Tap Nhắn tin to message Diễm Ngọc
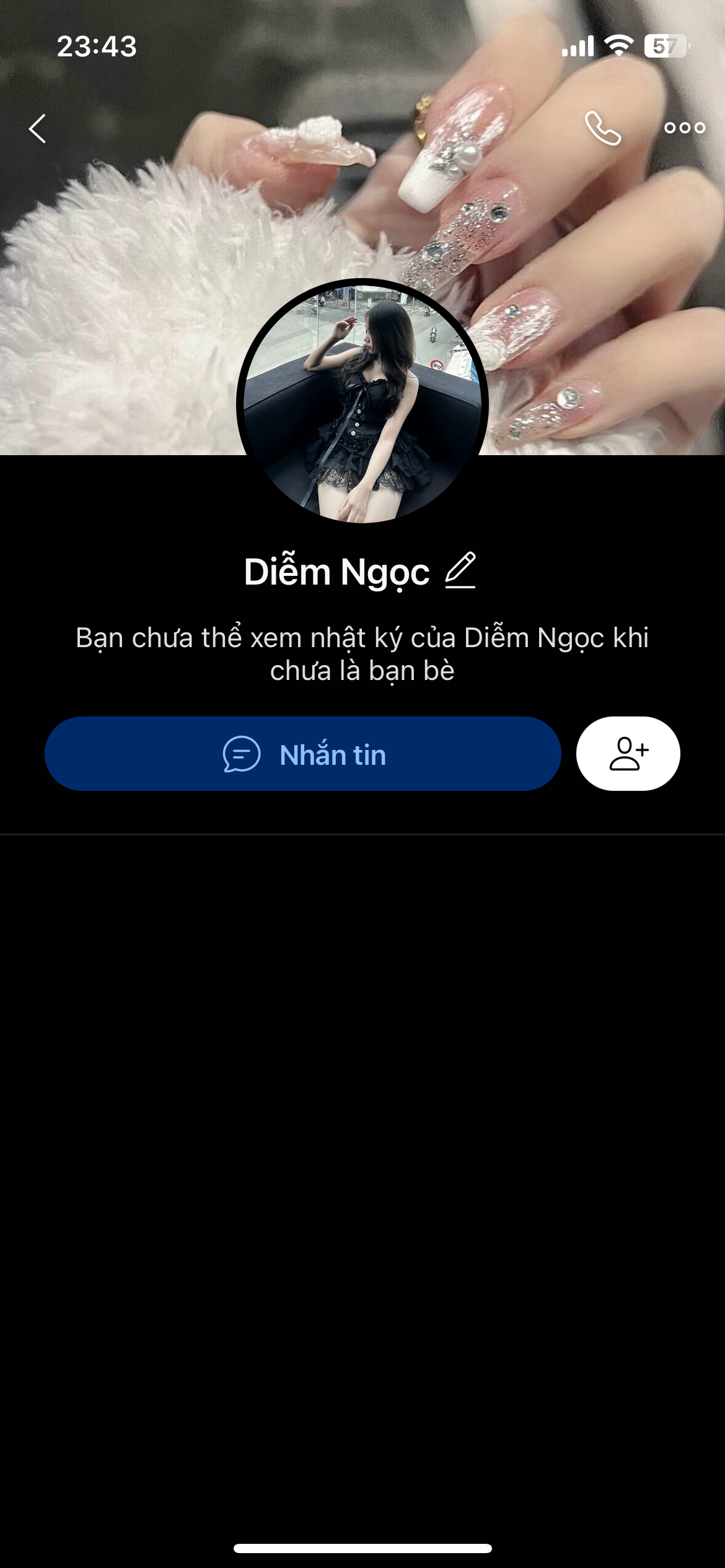This screenshot has height=1568, width=725. coord(303,754)
